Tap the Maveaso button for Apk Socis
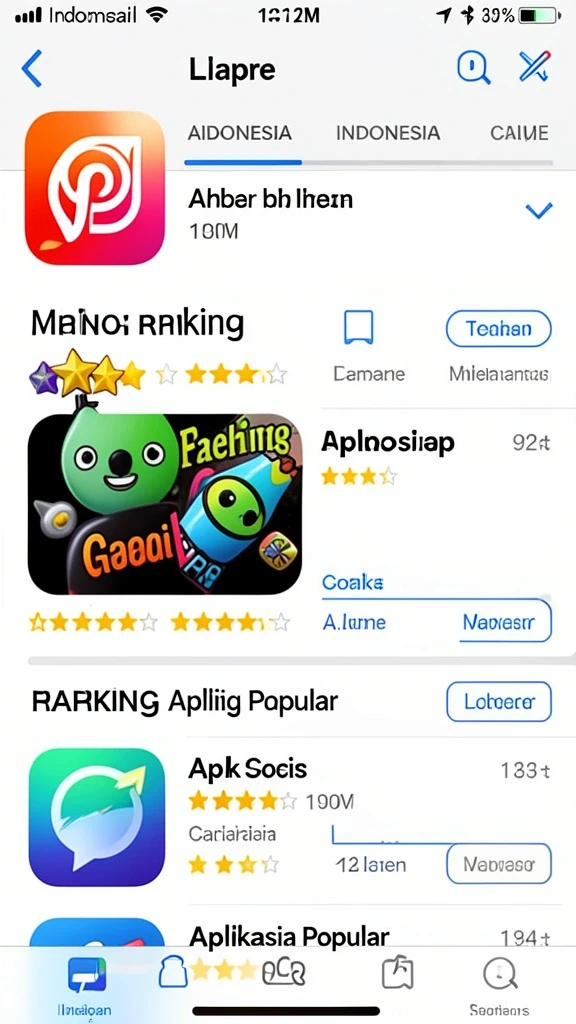The height and width of the screenshot is (1024, 576). coord(499,864)
